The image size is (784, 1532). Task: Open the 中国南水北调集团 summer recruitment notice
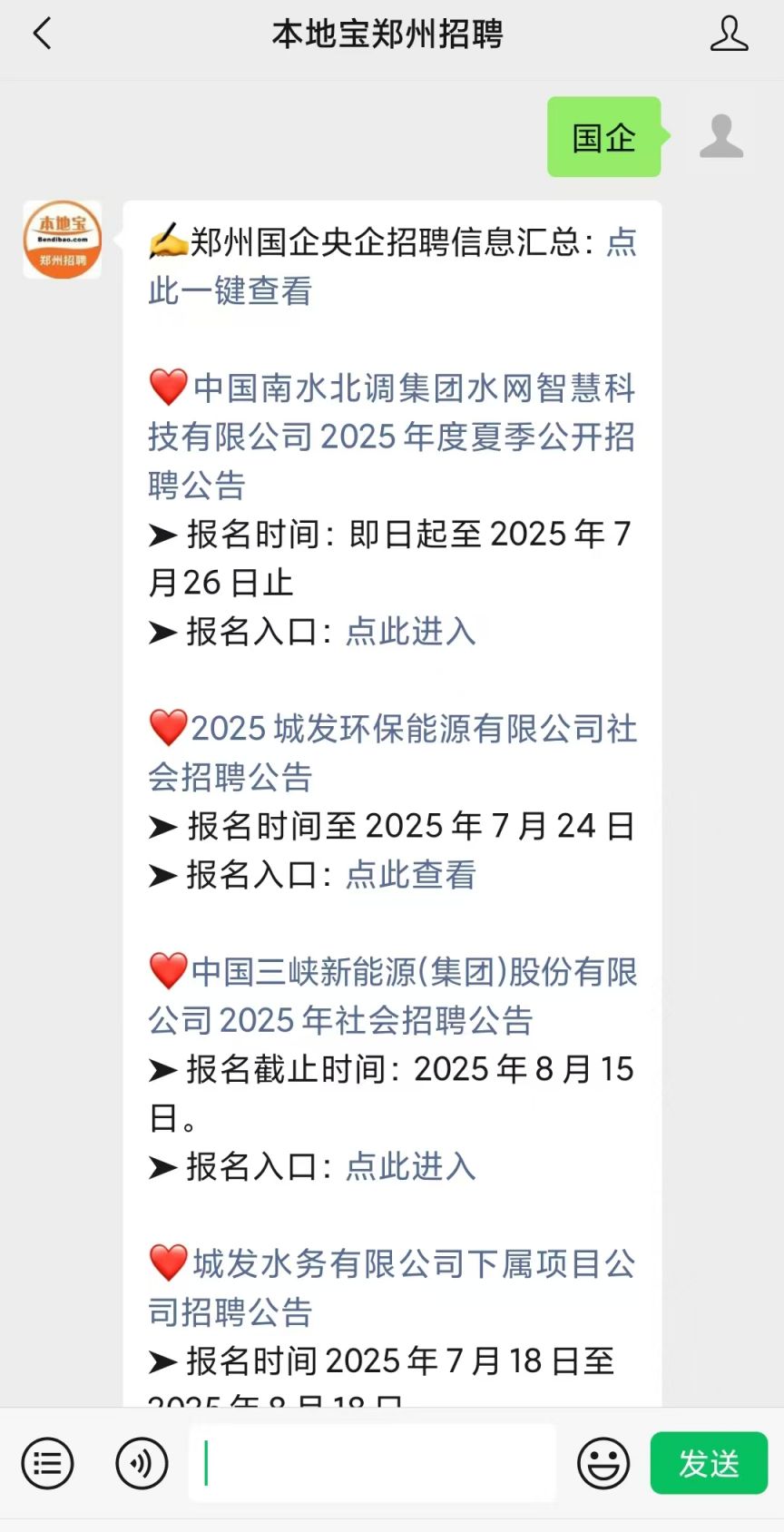coord(392,437)
